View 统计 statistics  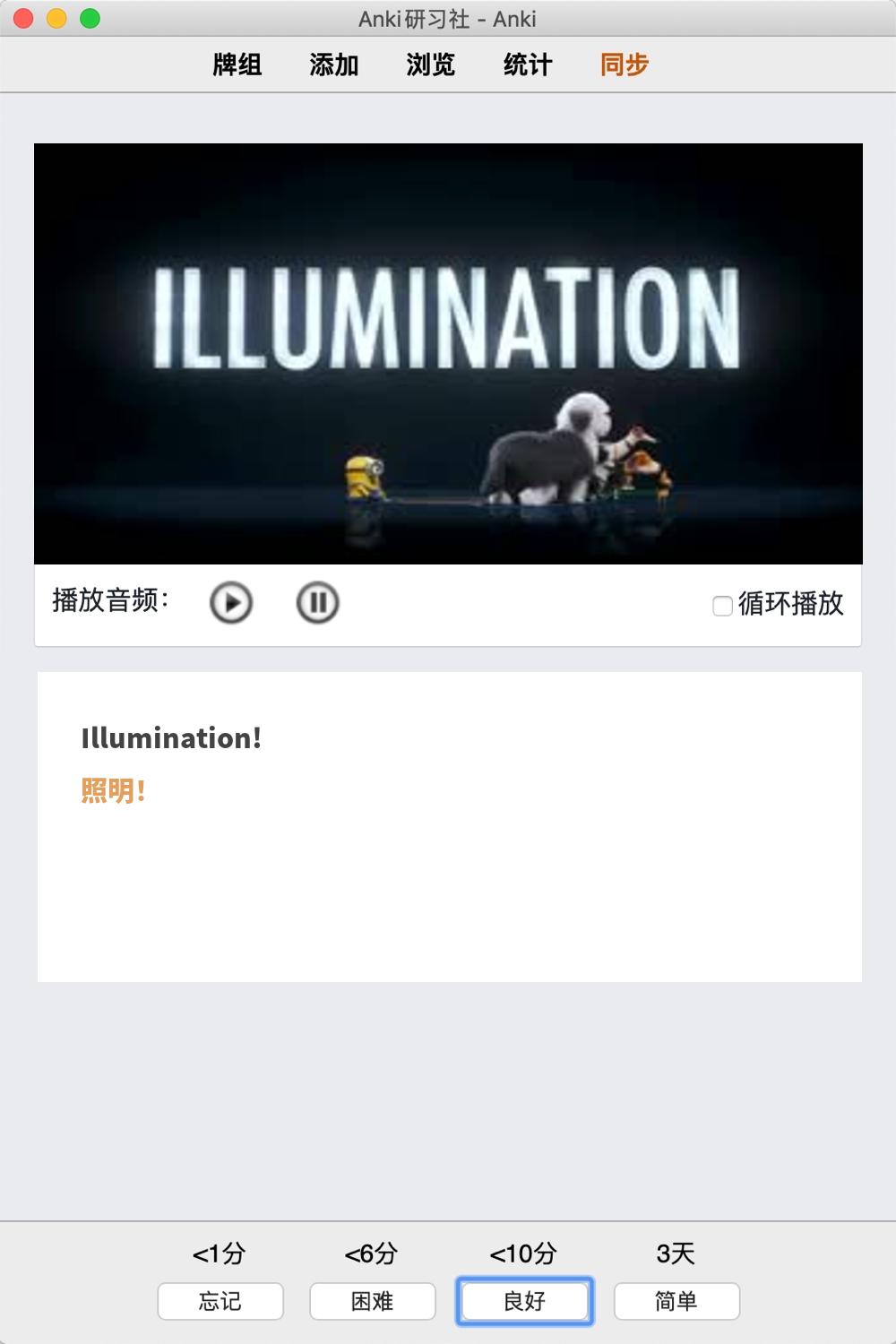[x=528, y=65]
